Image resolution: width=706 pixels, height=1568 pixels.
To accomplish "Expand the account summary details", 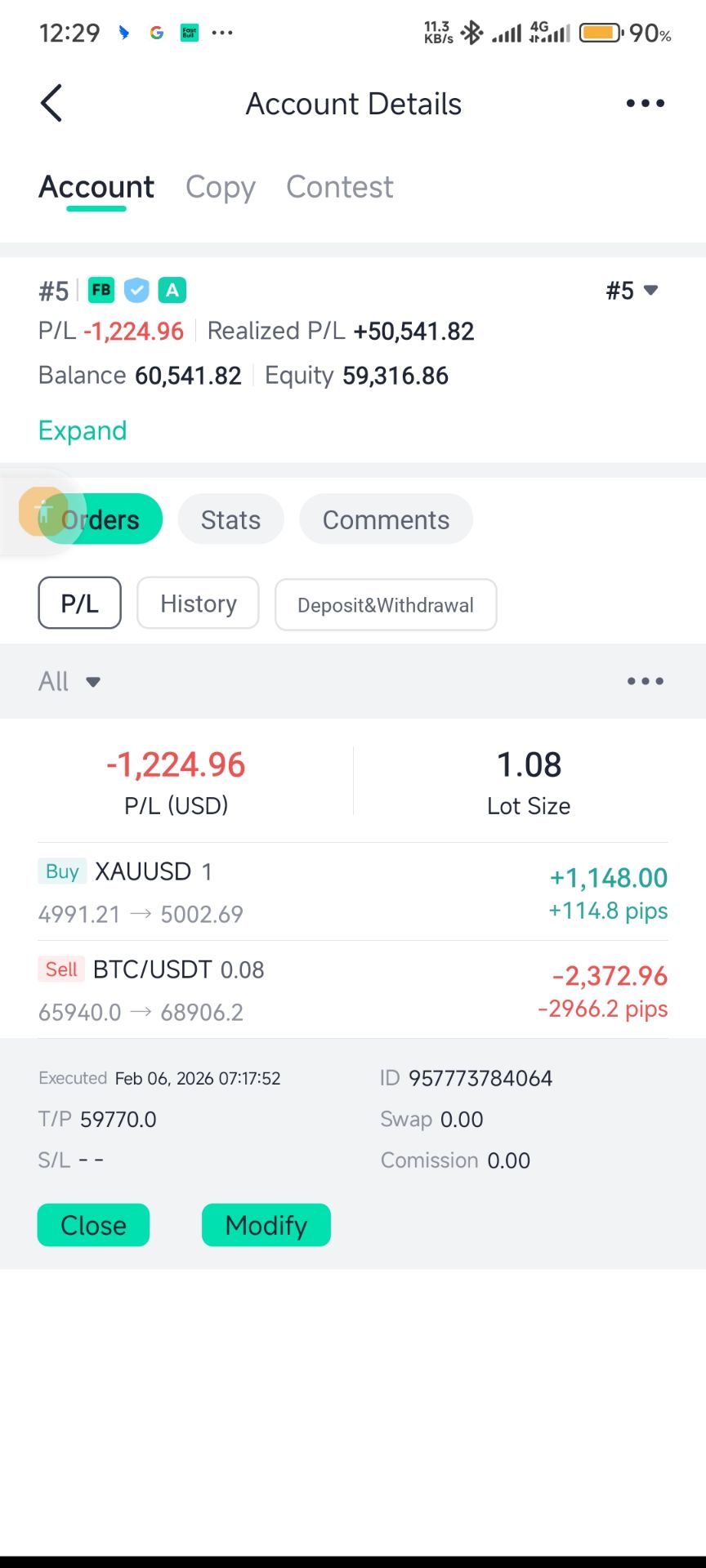I will (x=83, y=430).
